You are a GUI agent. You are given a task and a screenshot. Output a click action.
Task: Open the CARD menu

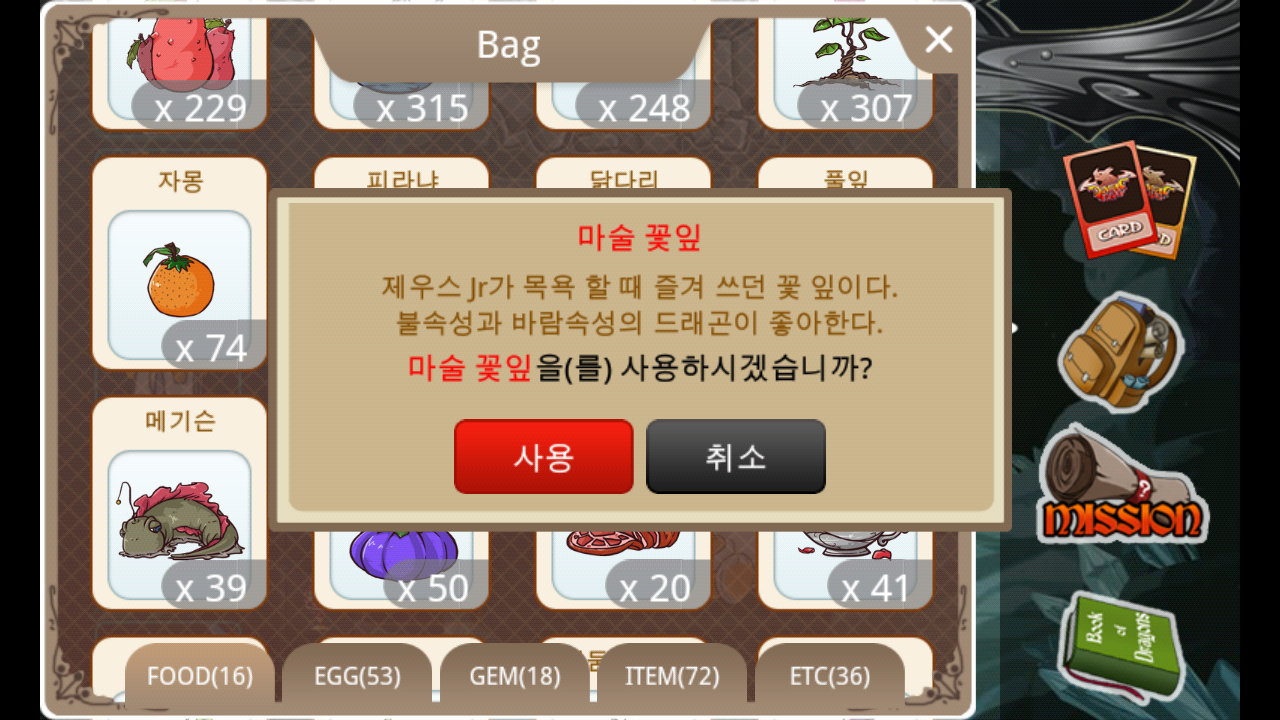1127,201
